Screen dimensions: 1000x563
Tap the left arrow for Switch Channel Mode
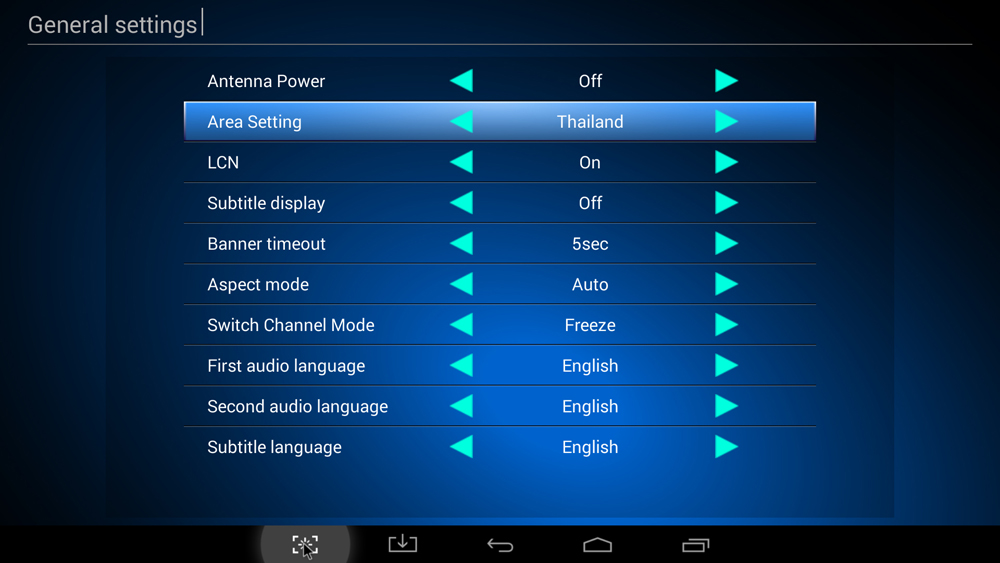(x=461, y=325)
